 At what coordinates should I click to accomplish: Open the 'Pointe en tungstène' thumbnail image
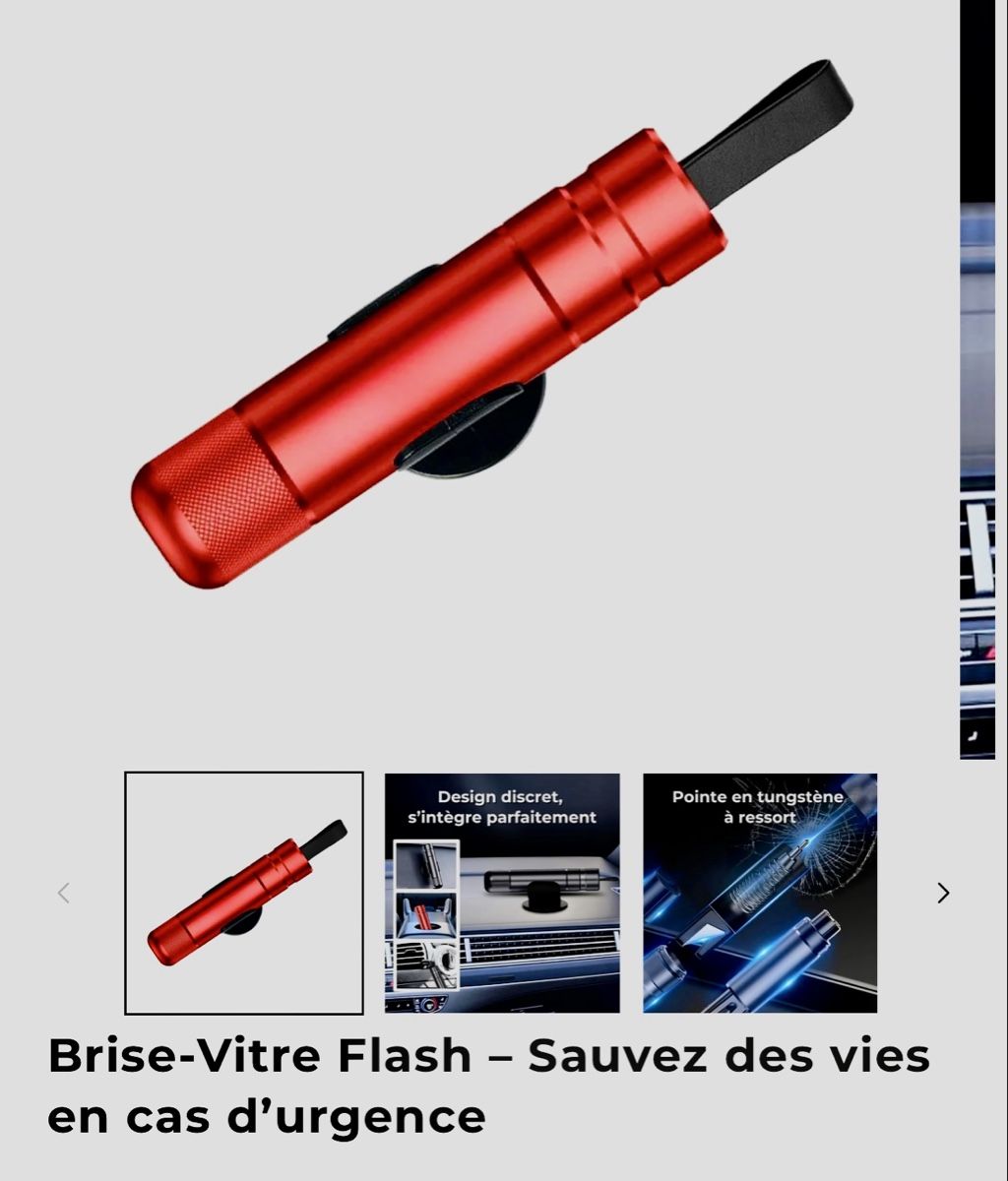(760, 893)
